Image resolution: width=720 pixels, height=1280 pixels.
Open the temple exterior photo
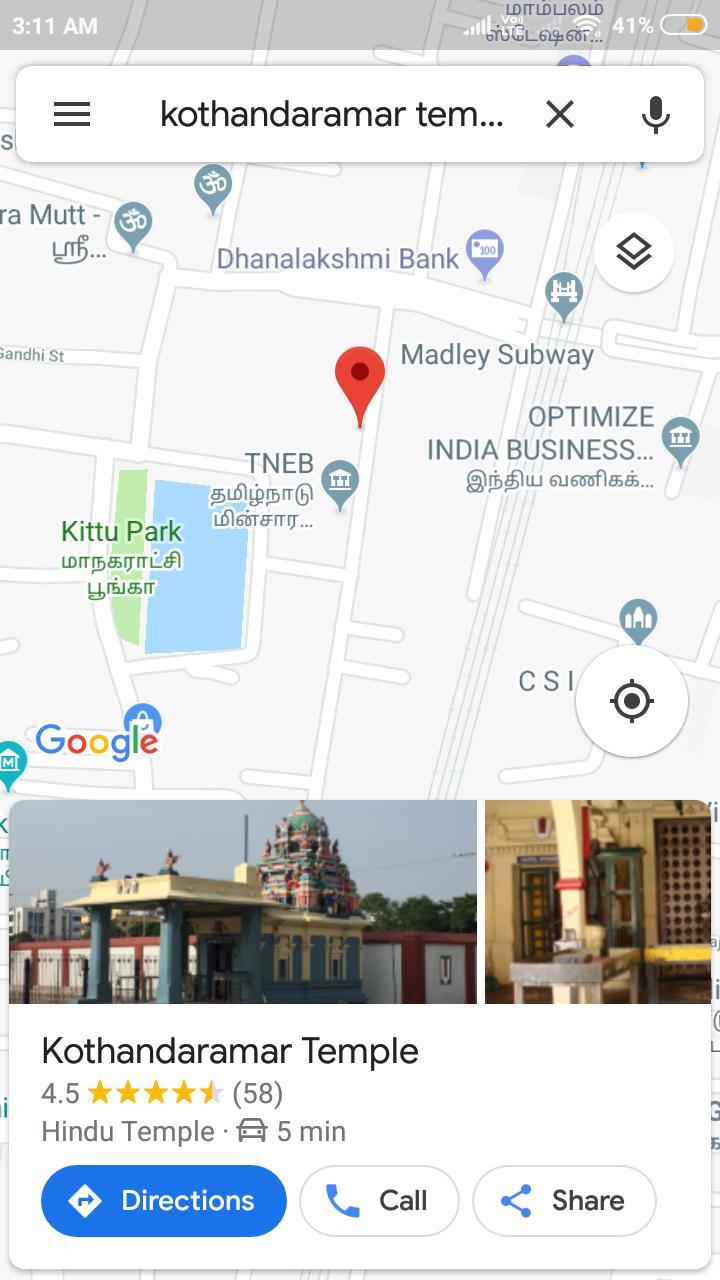coord(243,901)
